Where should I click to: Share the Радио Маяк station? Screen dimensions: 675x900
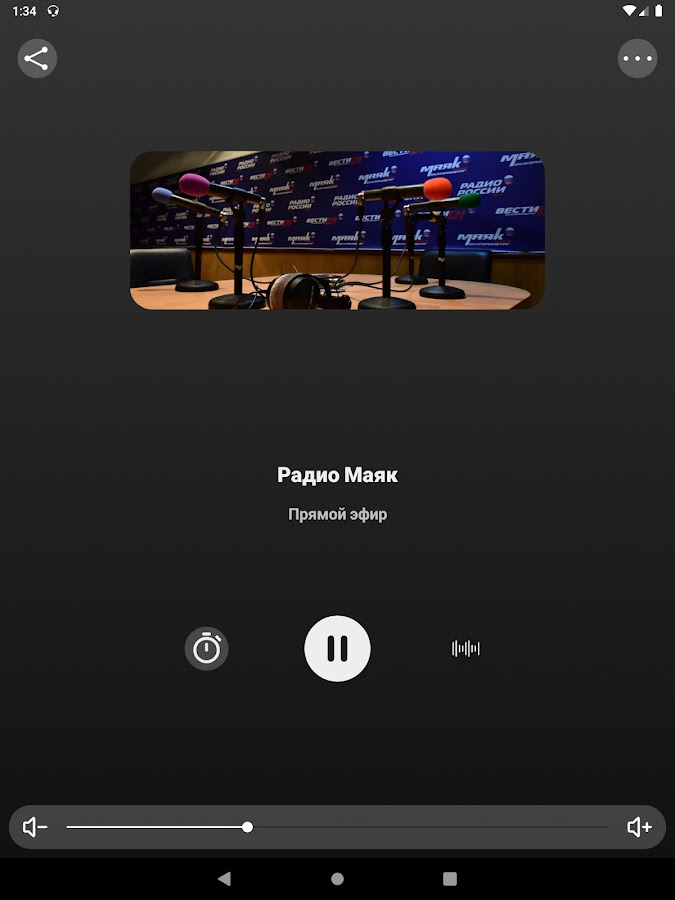pyautogui.click(x=37, y=58)
